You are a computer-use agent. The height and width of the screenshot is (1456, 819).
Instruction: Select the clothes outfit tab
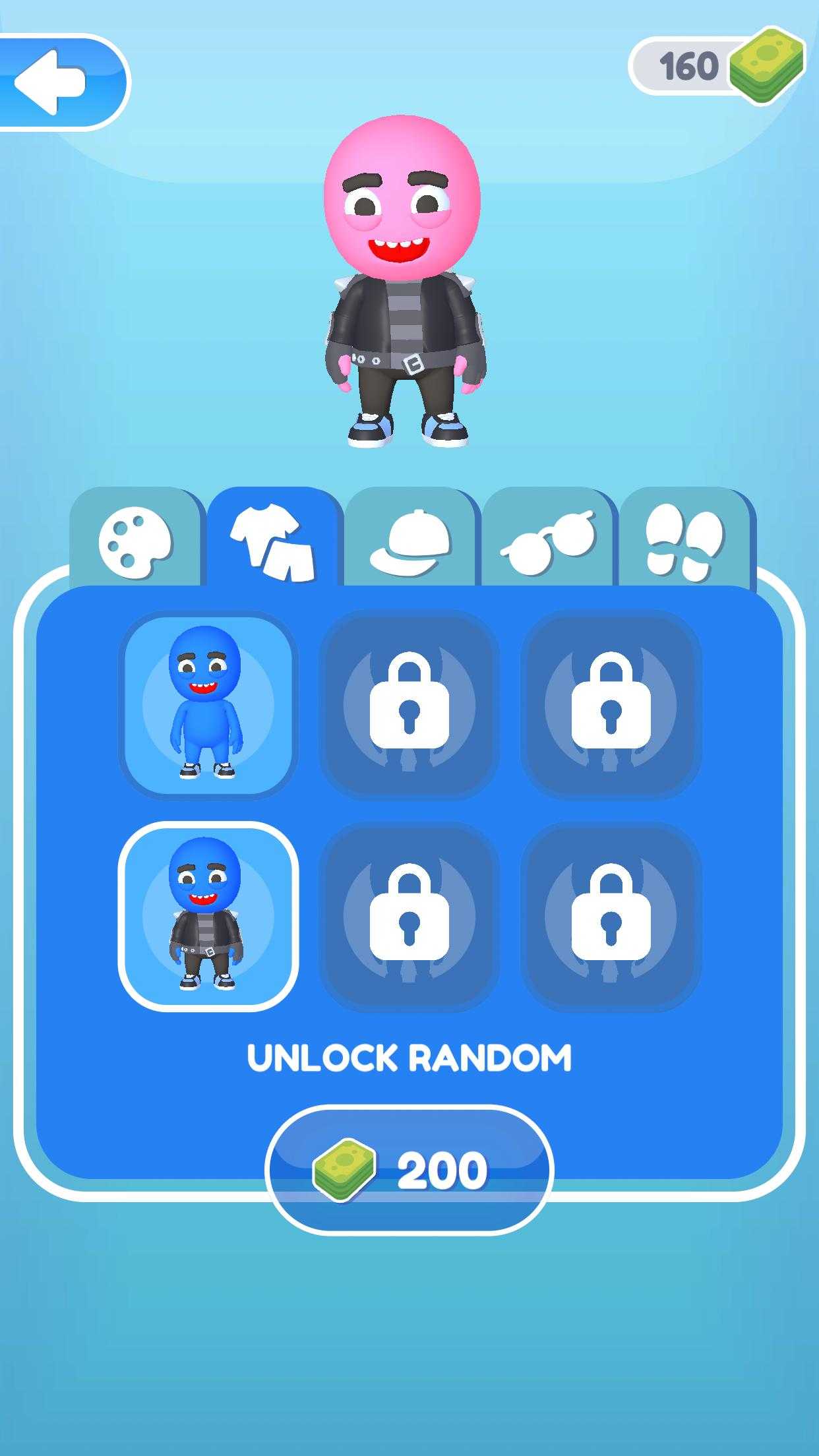(x=273, y=541)
